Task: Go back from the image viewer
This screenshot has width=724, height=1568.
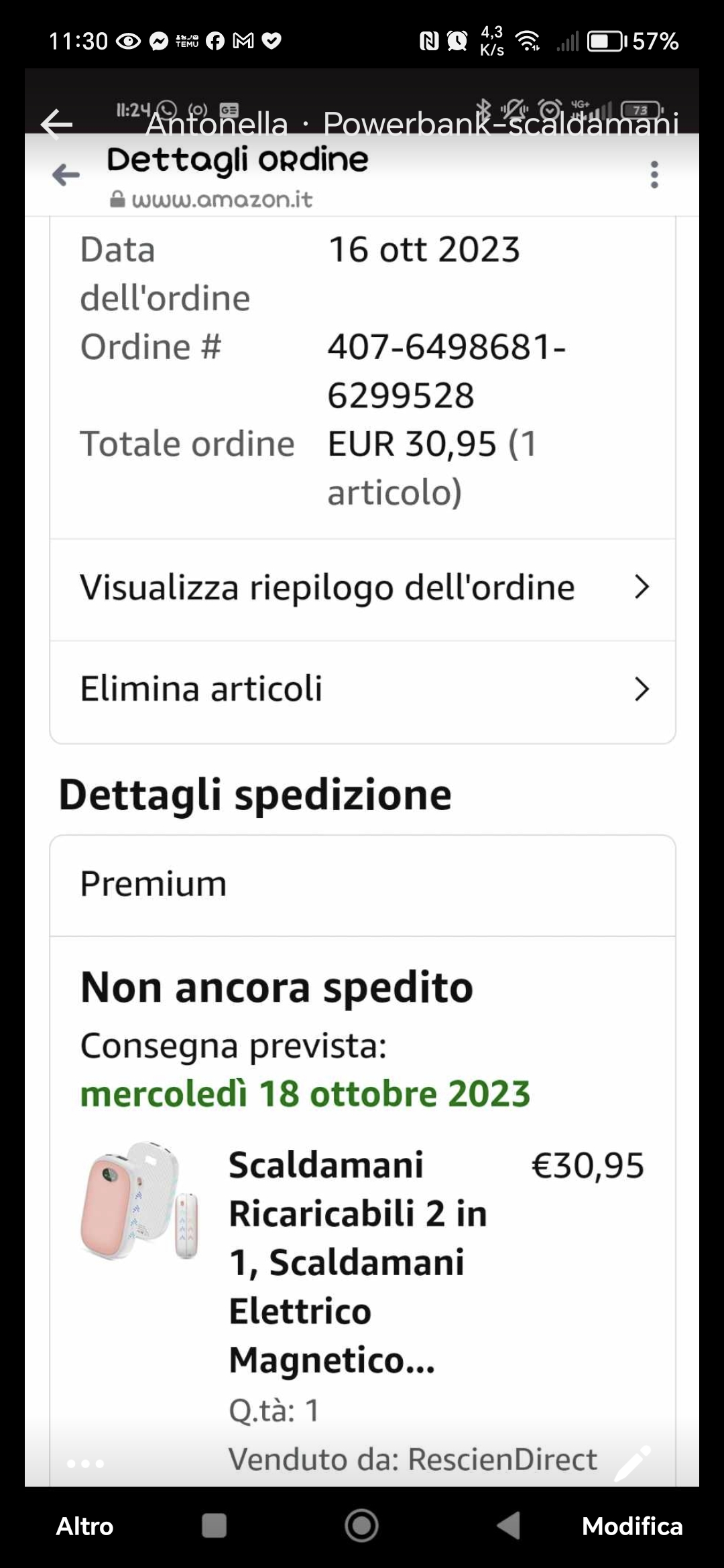Action: [56, 124]
